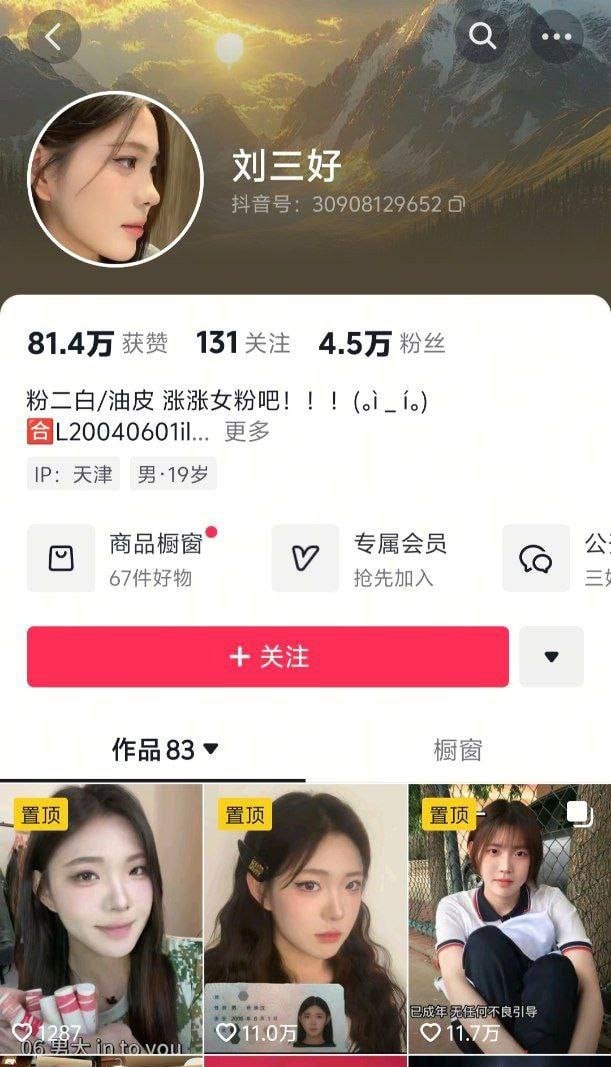Open search on this profile

482,36
